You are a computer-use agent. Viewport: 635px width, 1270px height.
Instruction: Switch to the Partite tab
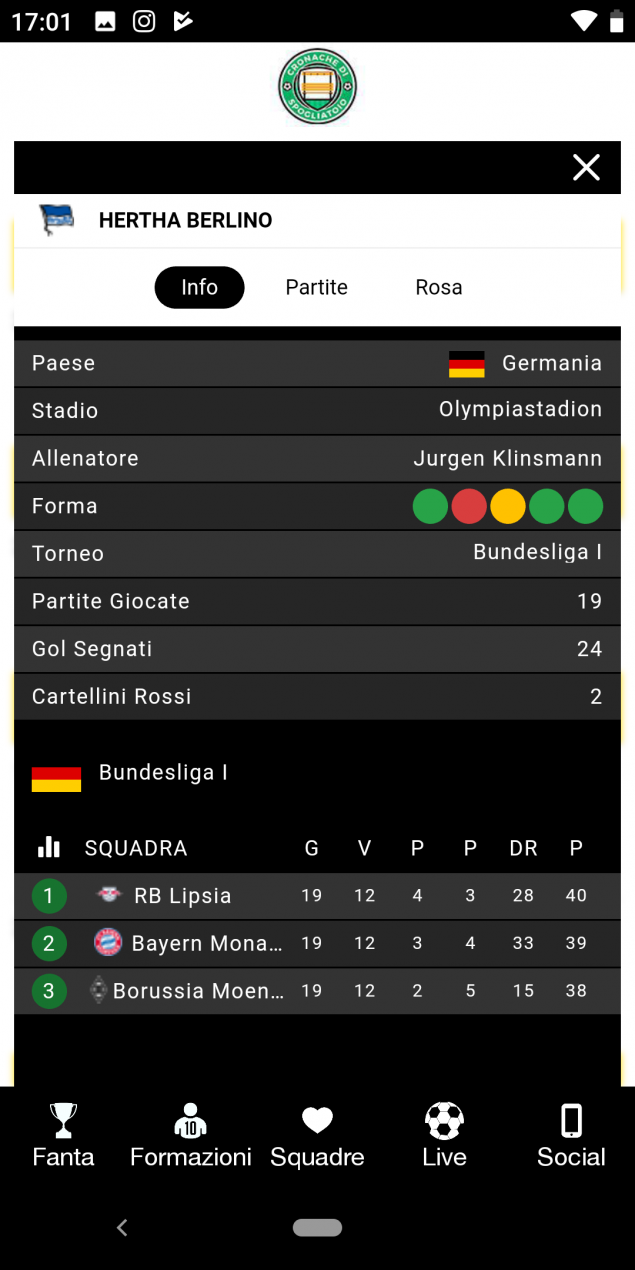(316, 287)
